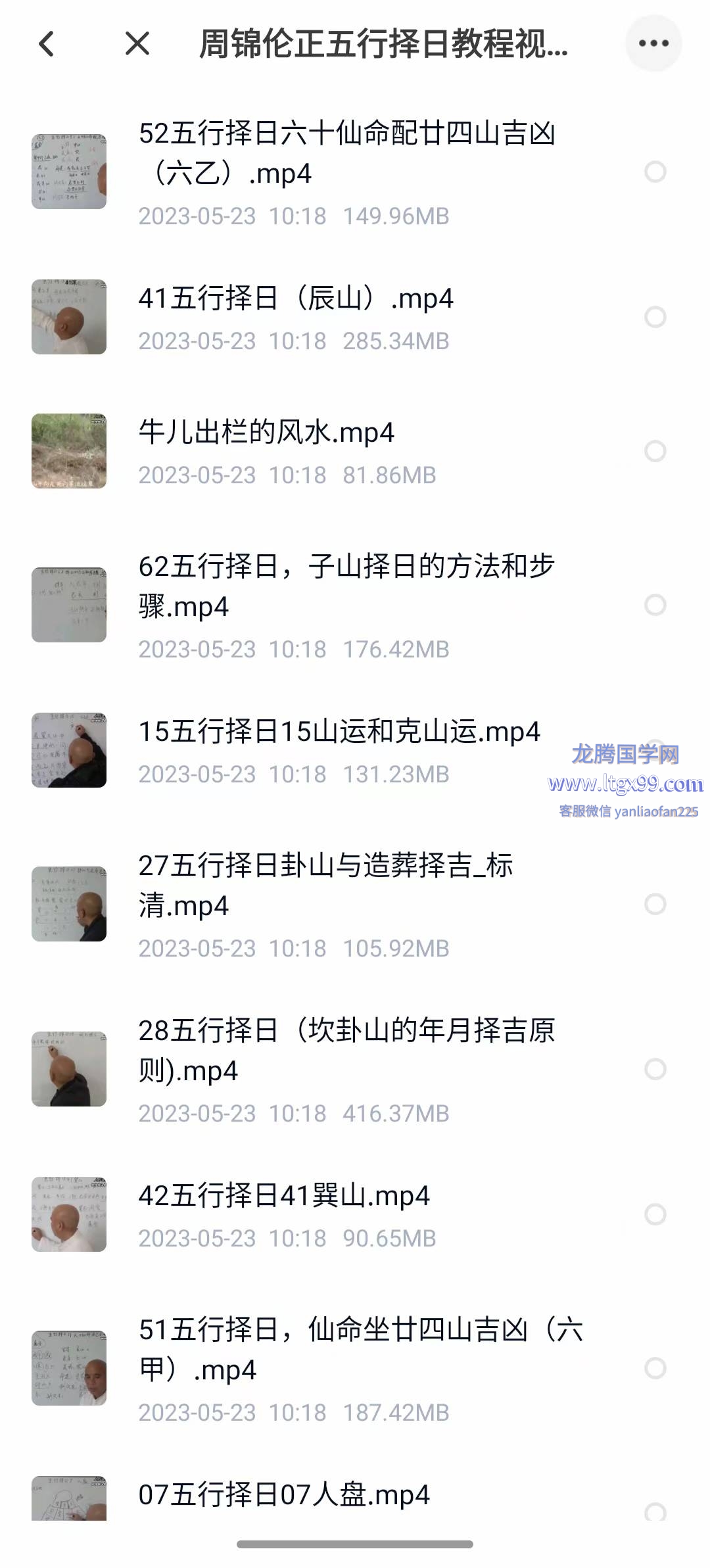Open 07五行择日07人盘.mp4
Screen dimensions: 710x1568
pyautogui.click(x=284, y=1494)
